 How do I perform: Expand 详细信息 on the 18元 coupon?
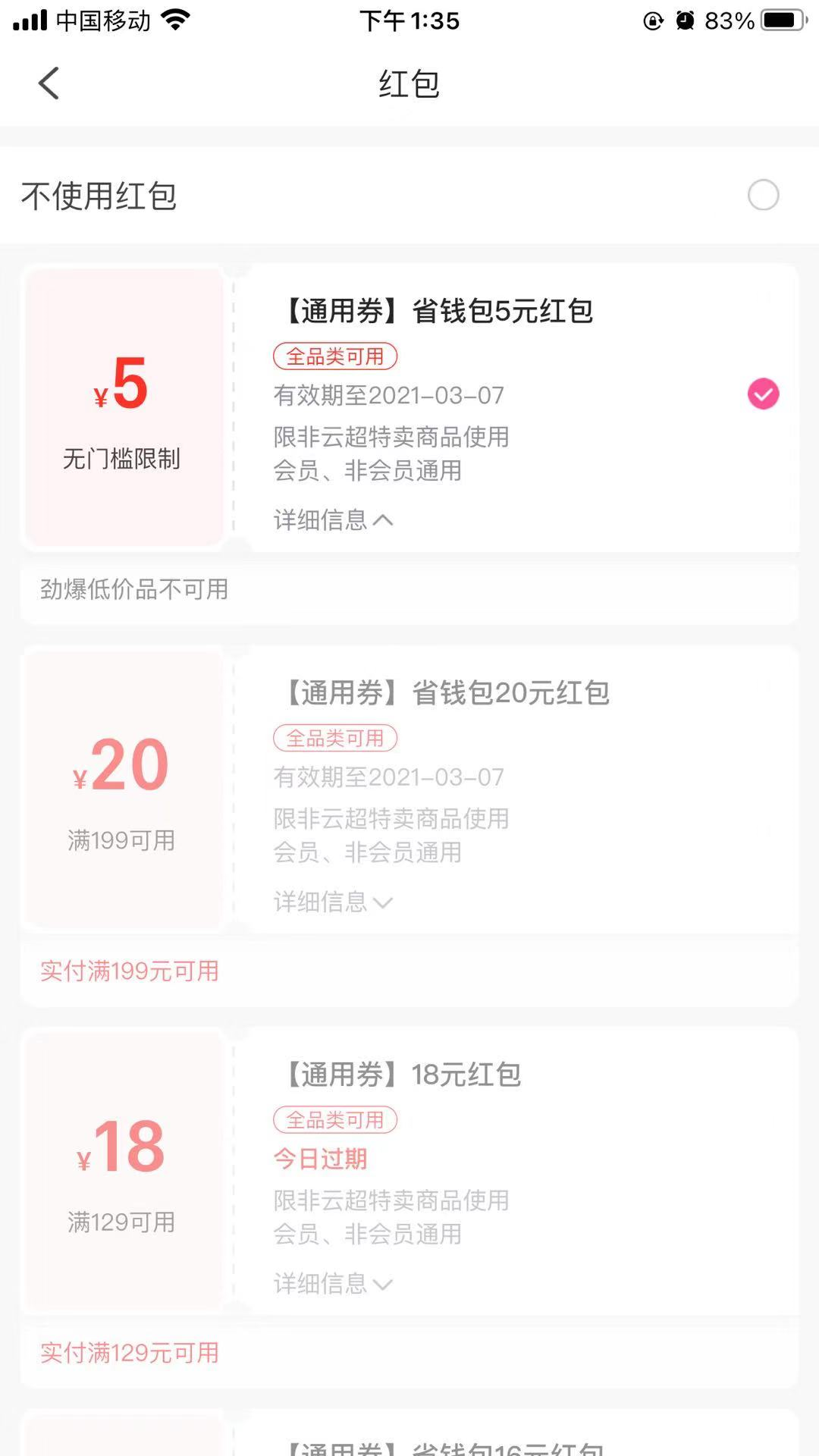coord(332,1284)
